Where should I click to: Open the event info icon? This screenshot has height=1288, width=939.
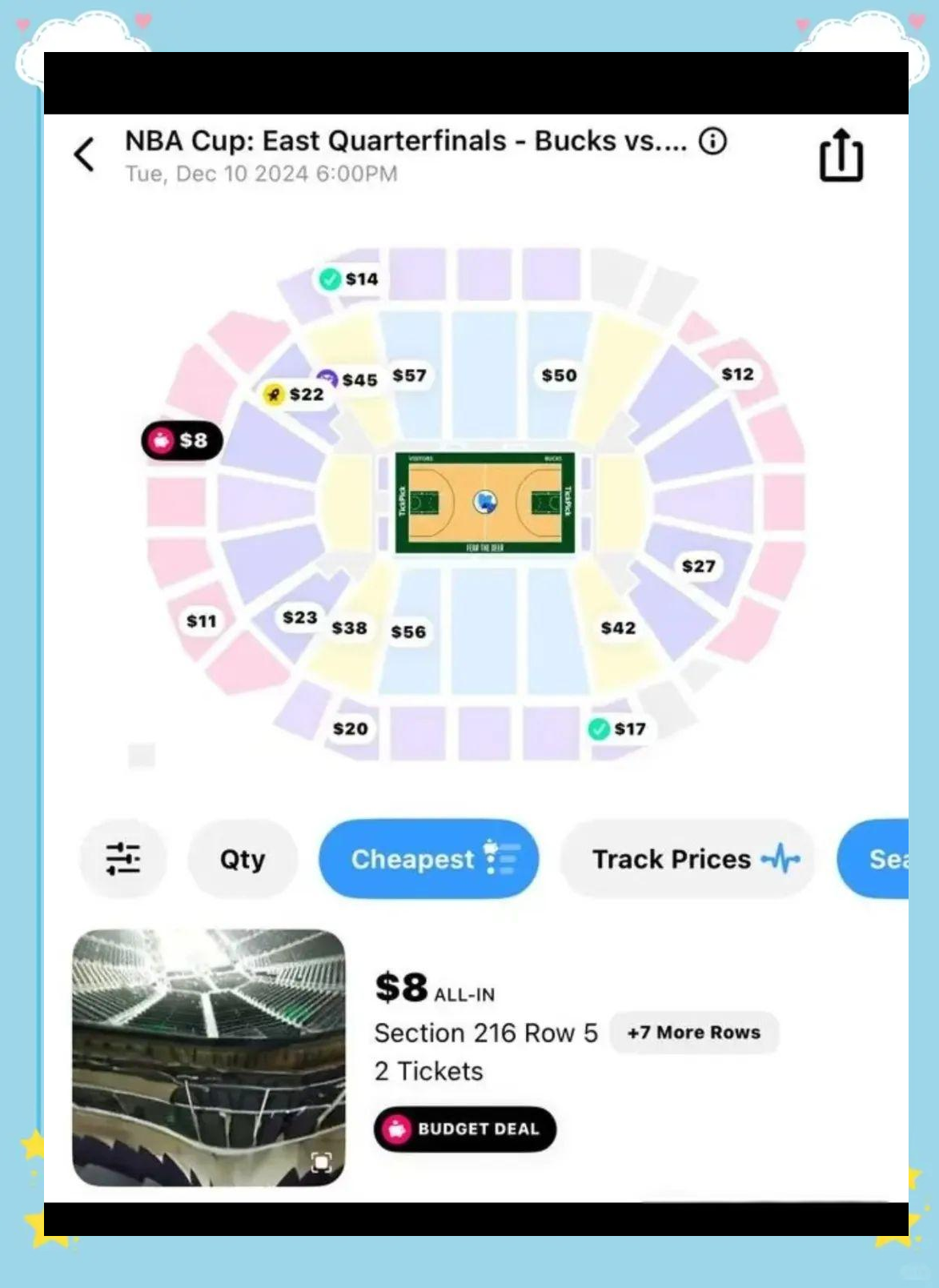pos(712,142)
